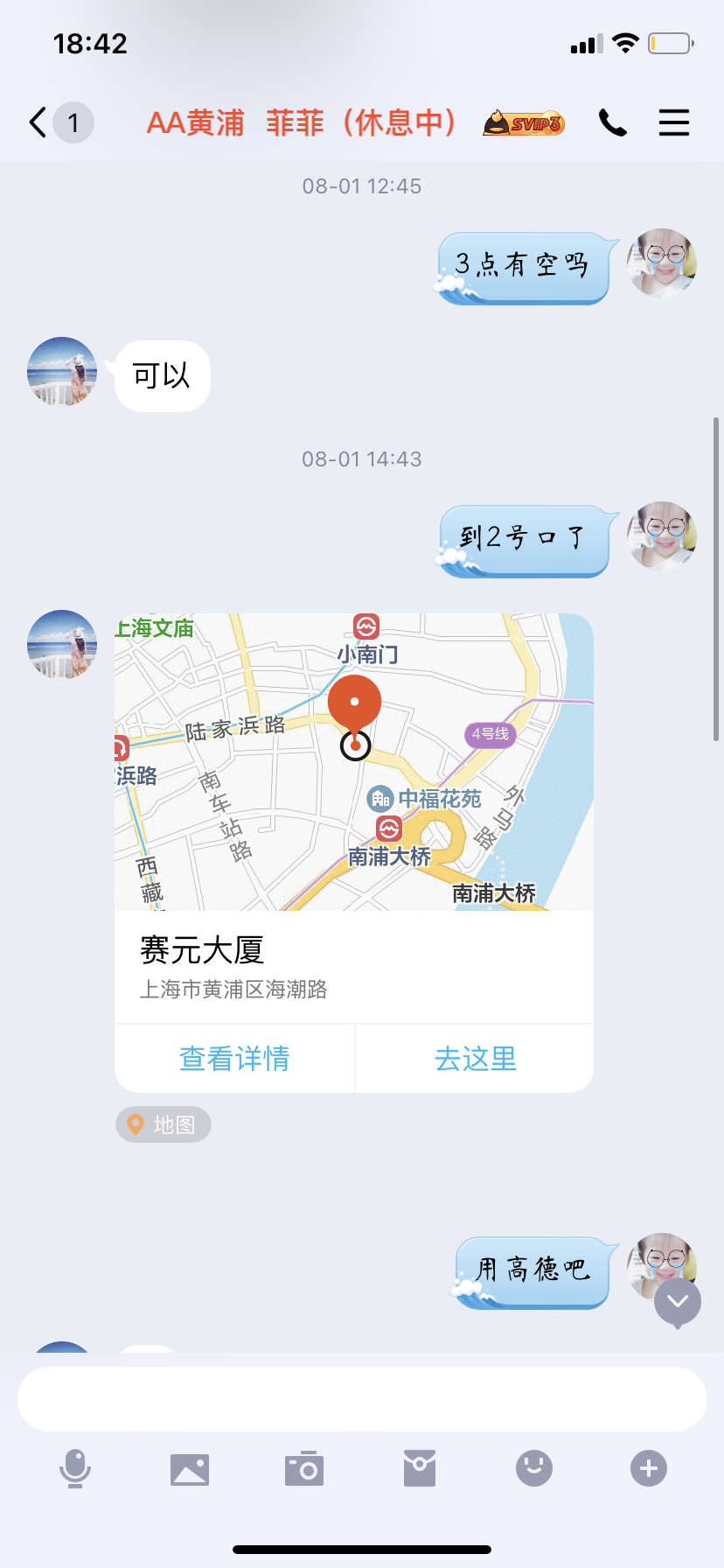724x1568 pixels.
Task: Go back to the message list
Action: click(38, 122)
